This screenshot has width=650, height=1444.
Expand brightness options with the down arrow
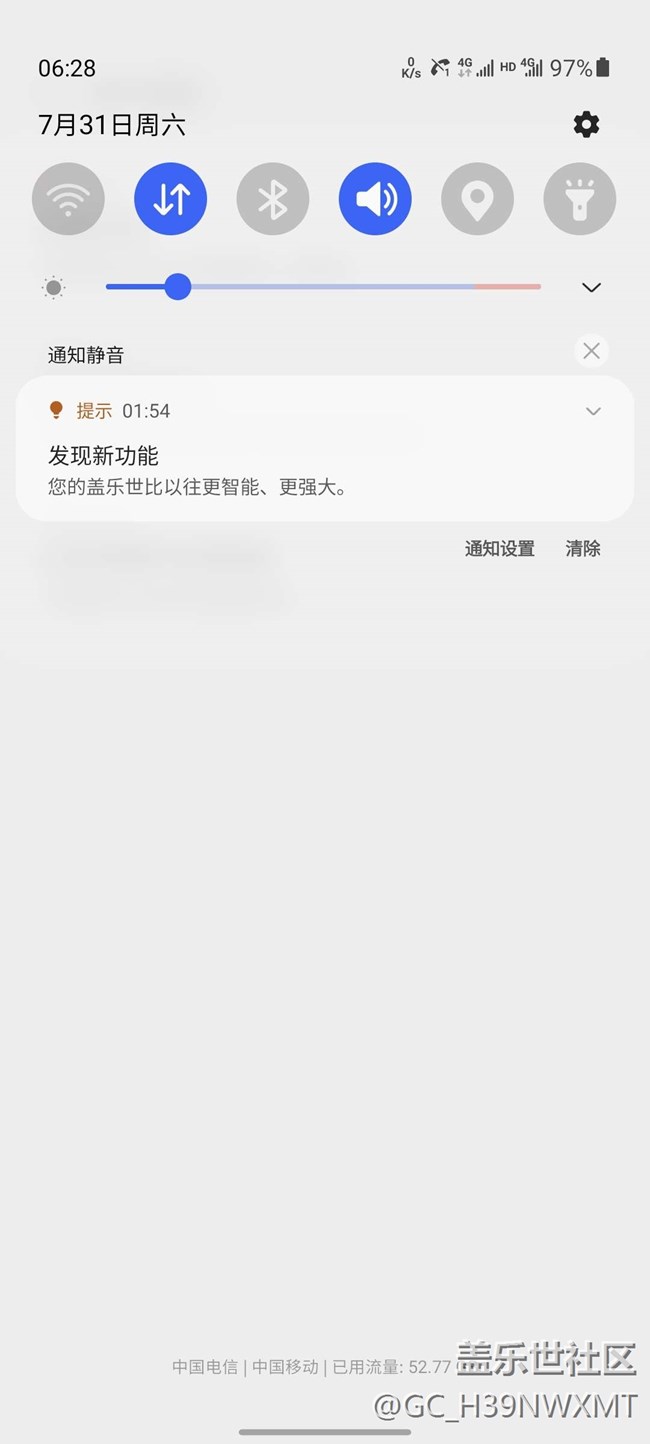pyautogui.click(x=591, y=288)
